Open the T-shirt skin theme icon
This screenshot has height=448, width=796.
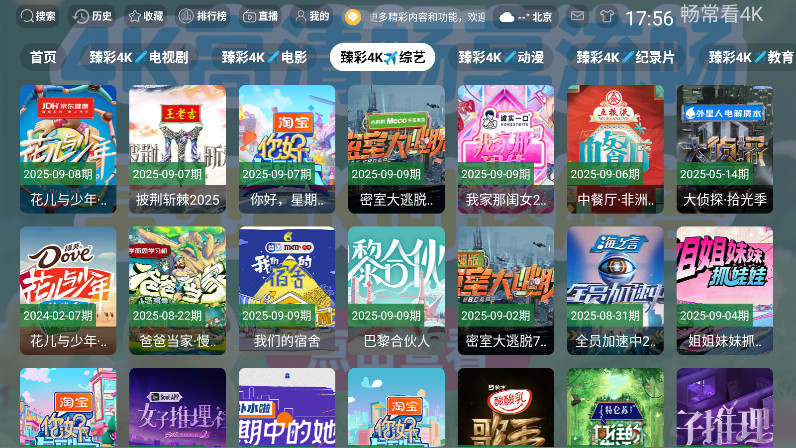click(606, 17)
